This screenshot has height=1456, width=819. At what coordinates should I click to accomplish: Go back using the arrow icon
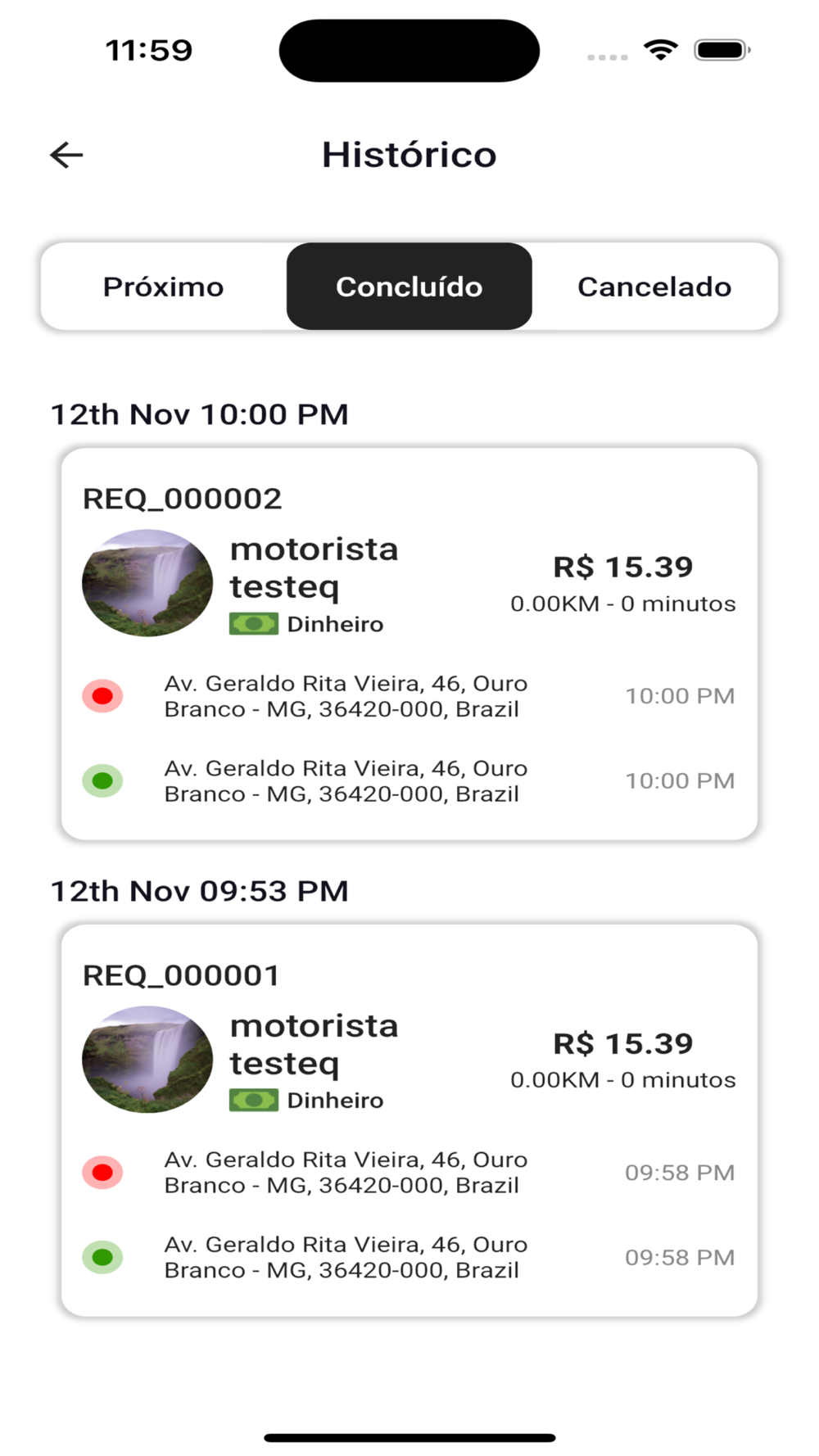(67, 155)
